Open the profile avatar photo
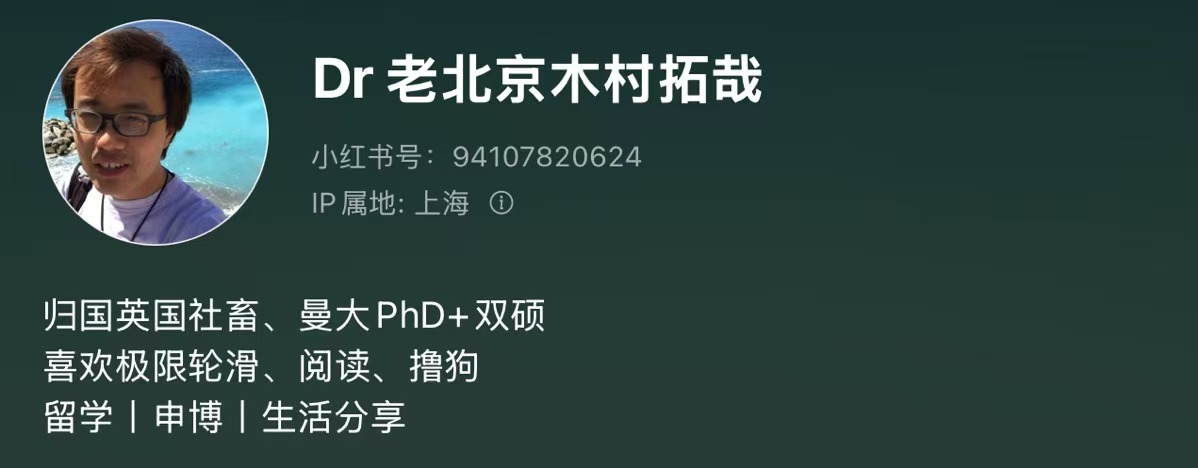 pos(155,132)
